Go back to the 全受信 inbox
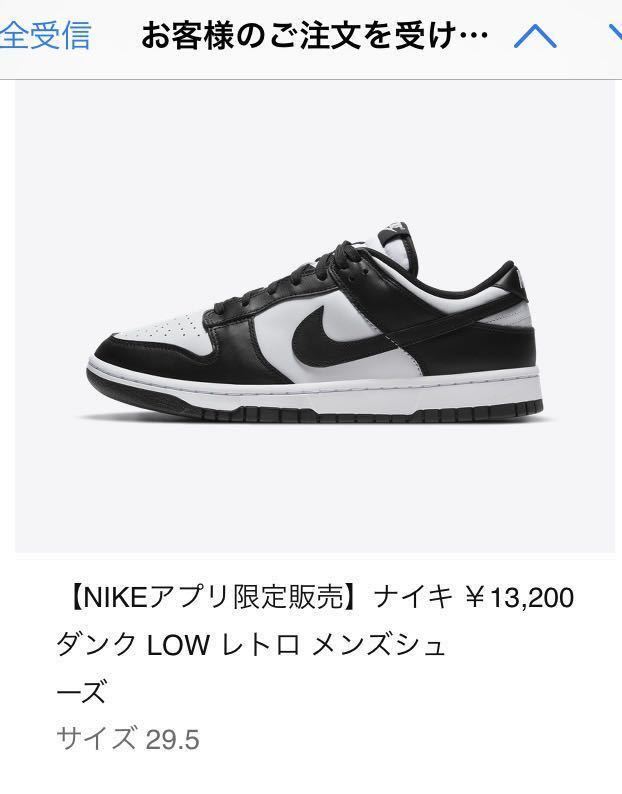The height and width of the screenshot is (794, 622). point(45,36)
